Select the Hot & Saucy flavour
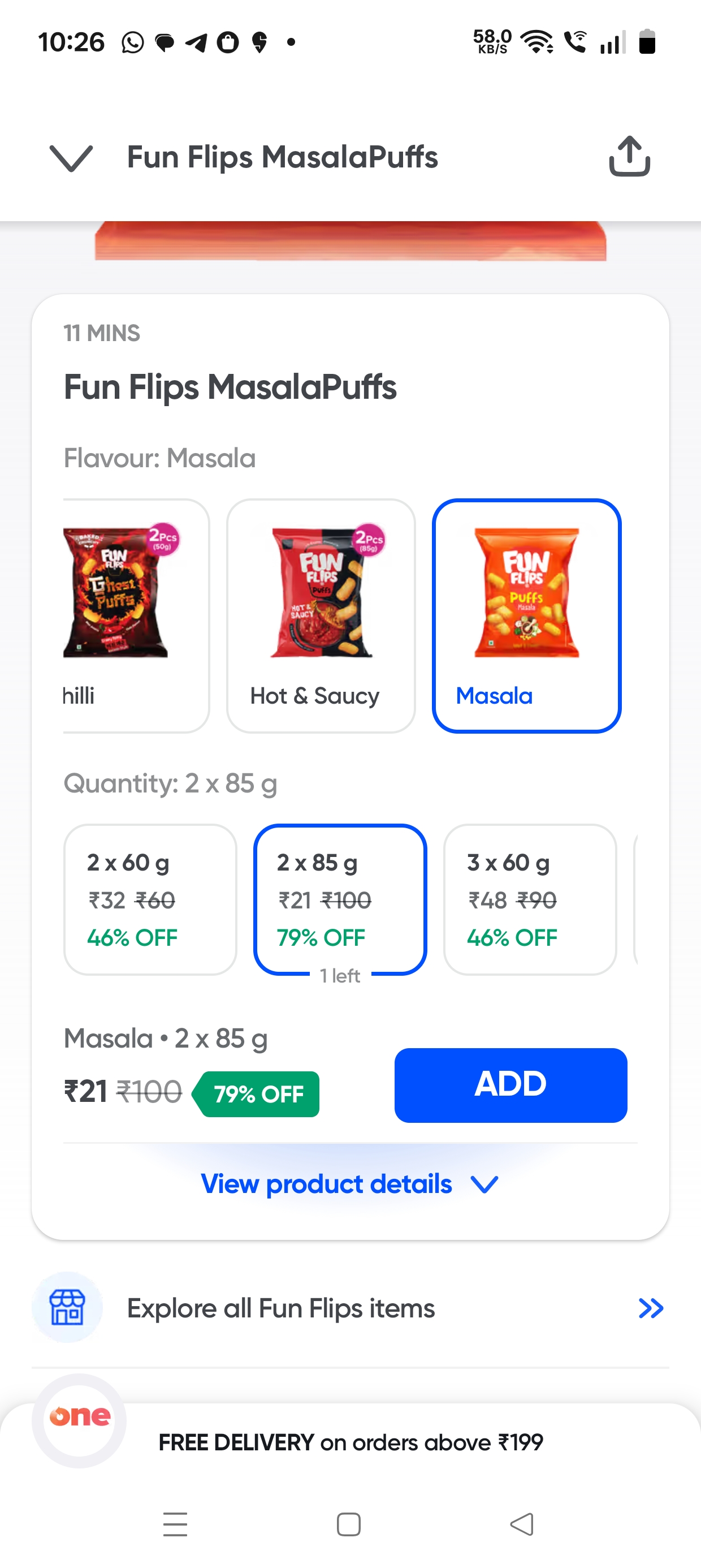 click(x=321, y=615)
